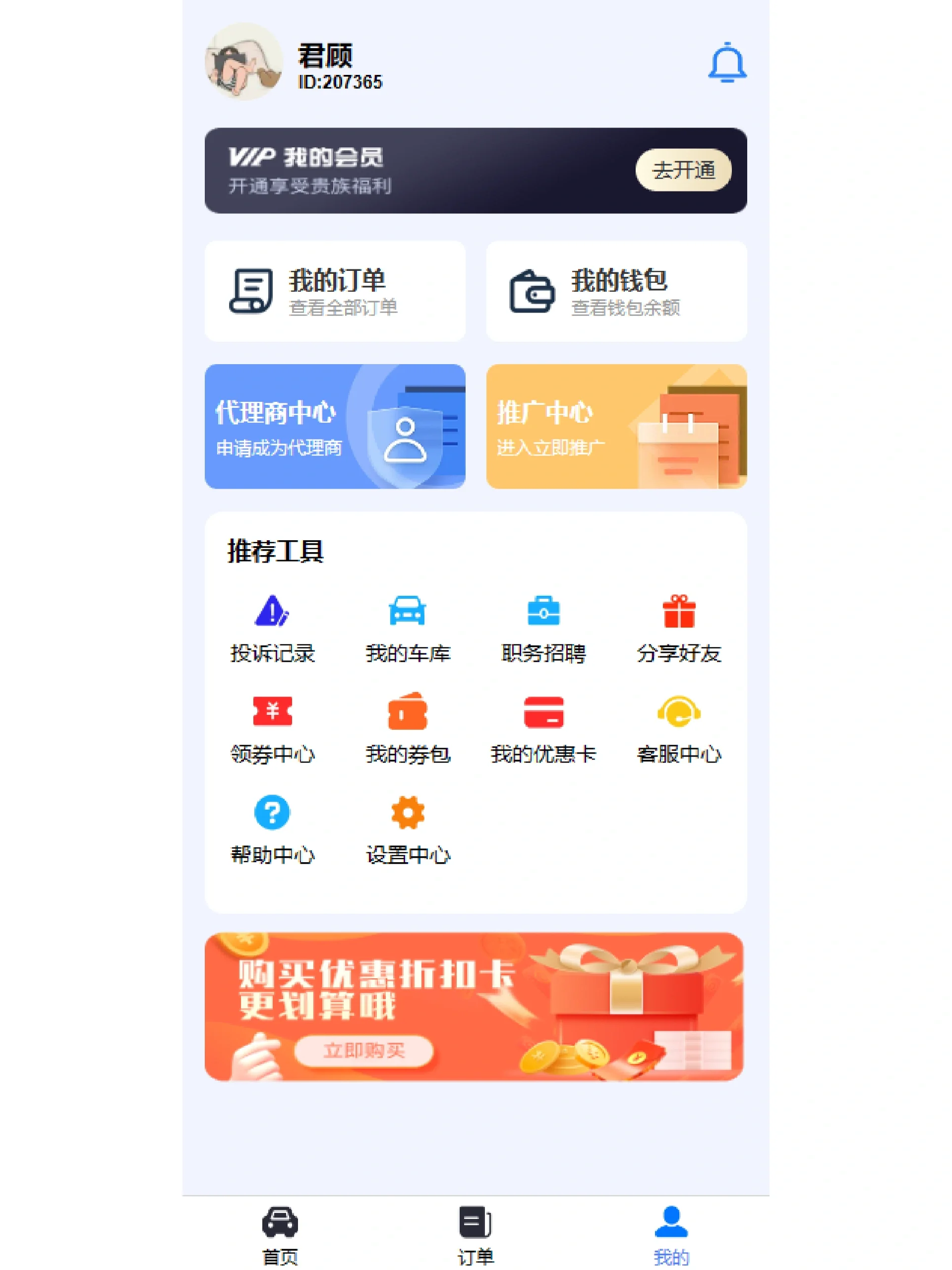Open 设置中心 tool
The width and height of the screenshot is (952, 1270).
click(408, 830)
